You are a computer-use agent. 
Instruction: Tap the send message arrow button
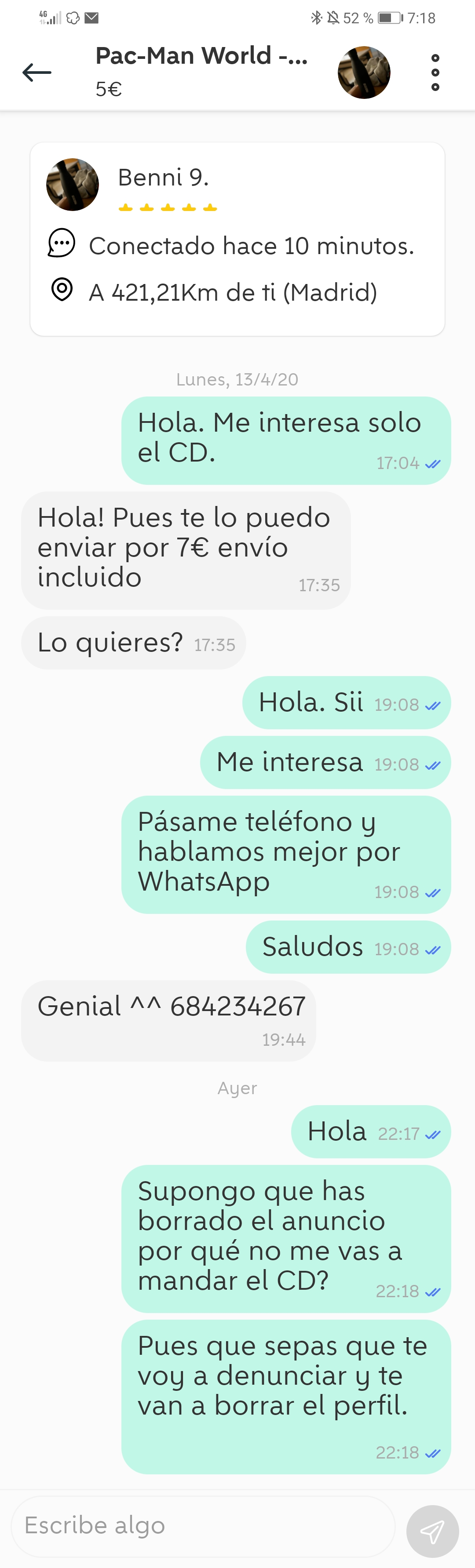pos(432,1531)
